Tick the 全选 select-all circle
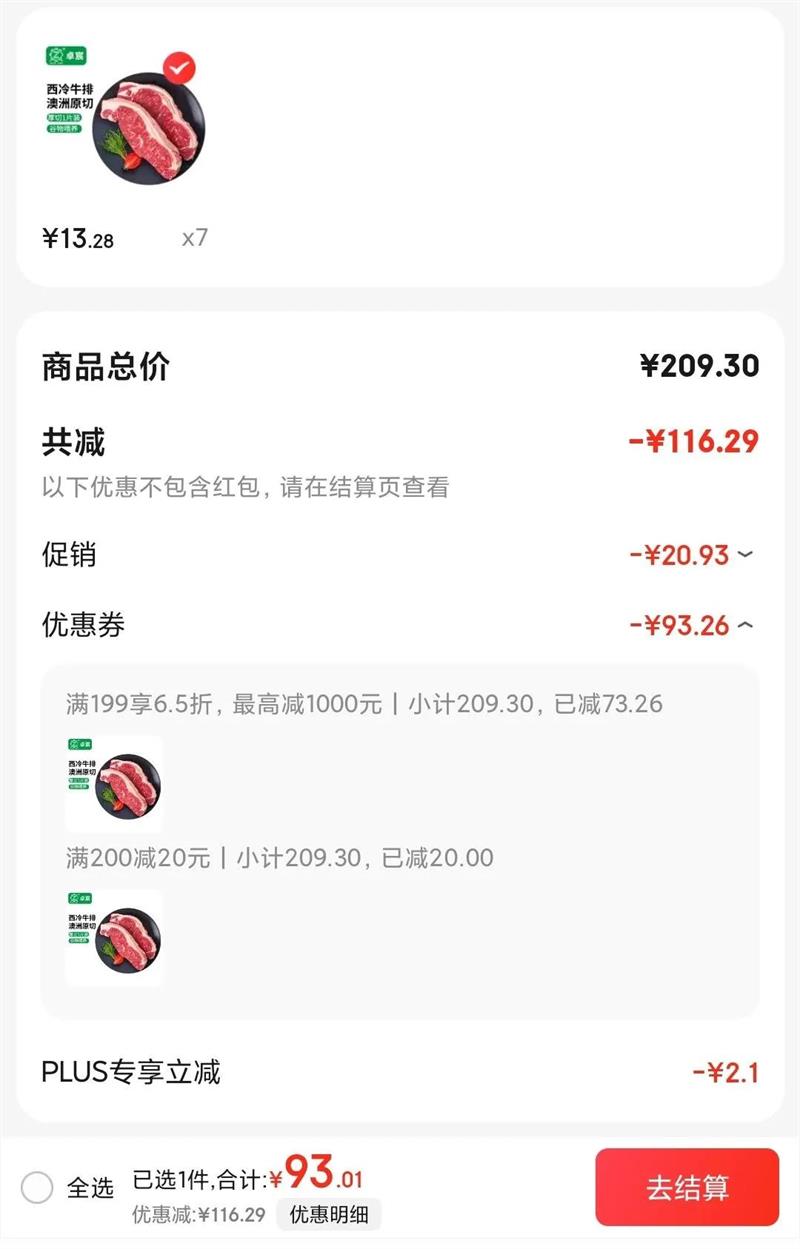The height and width of the screenshot is (1249, 800). [37, 1187]
